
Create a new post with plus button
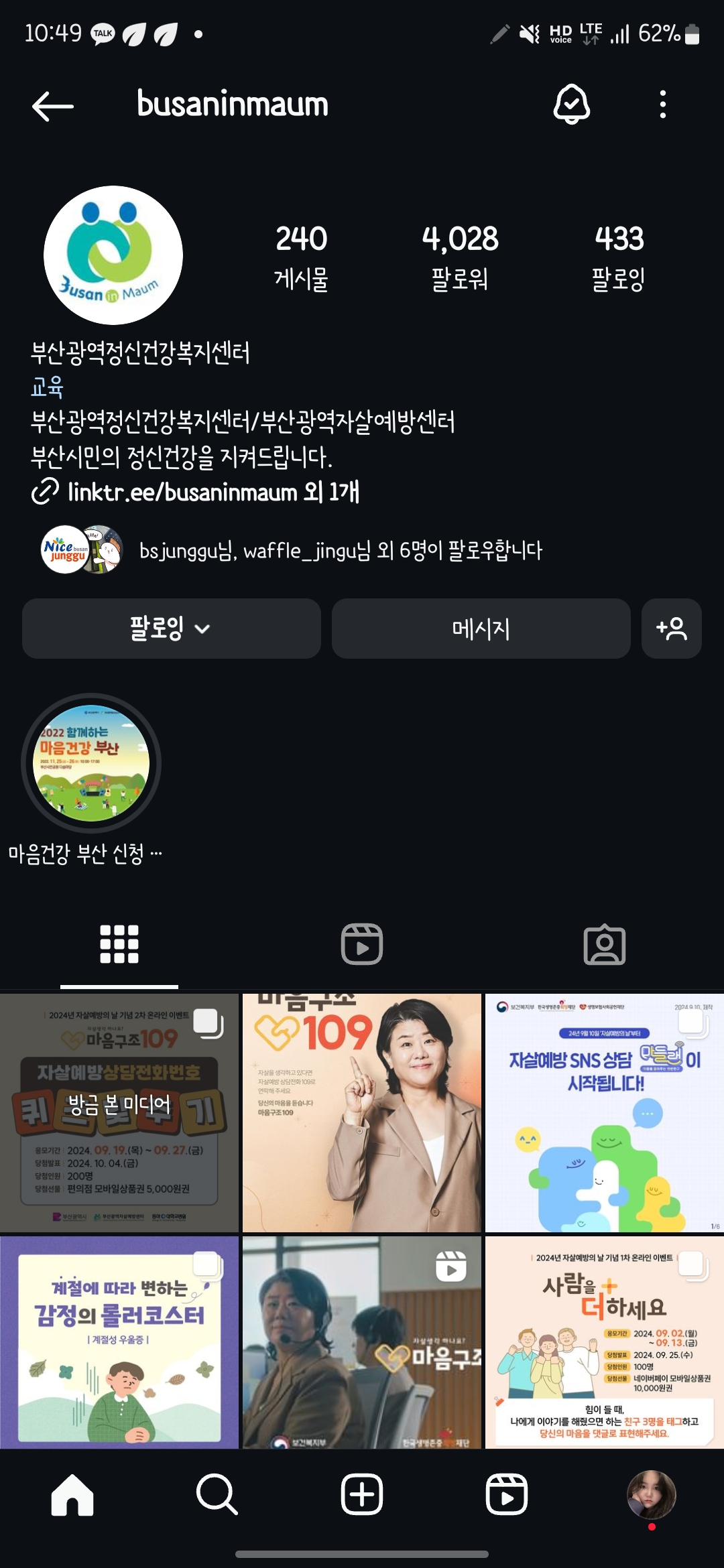[x=362, y=1494]
